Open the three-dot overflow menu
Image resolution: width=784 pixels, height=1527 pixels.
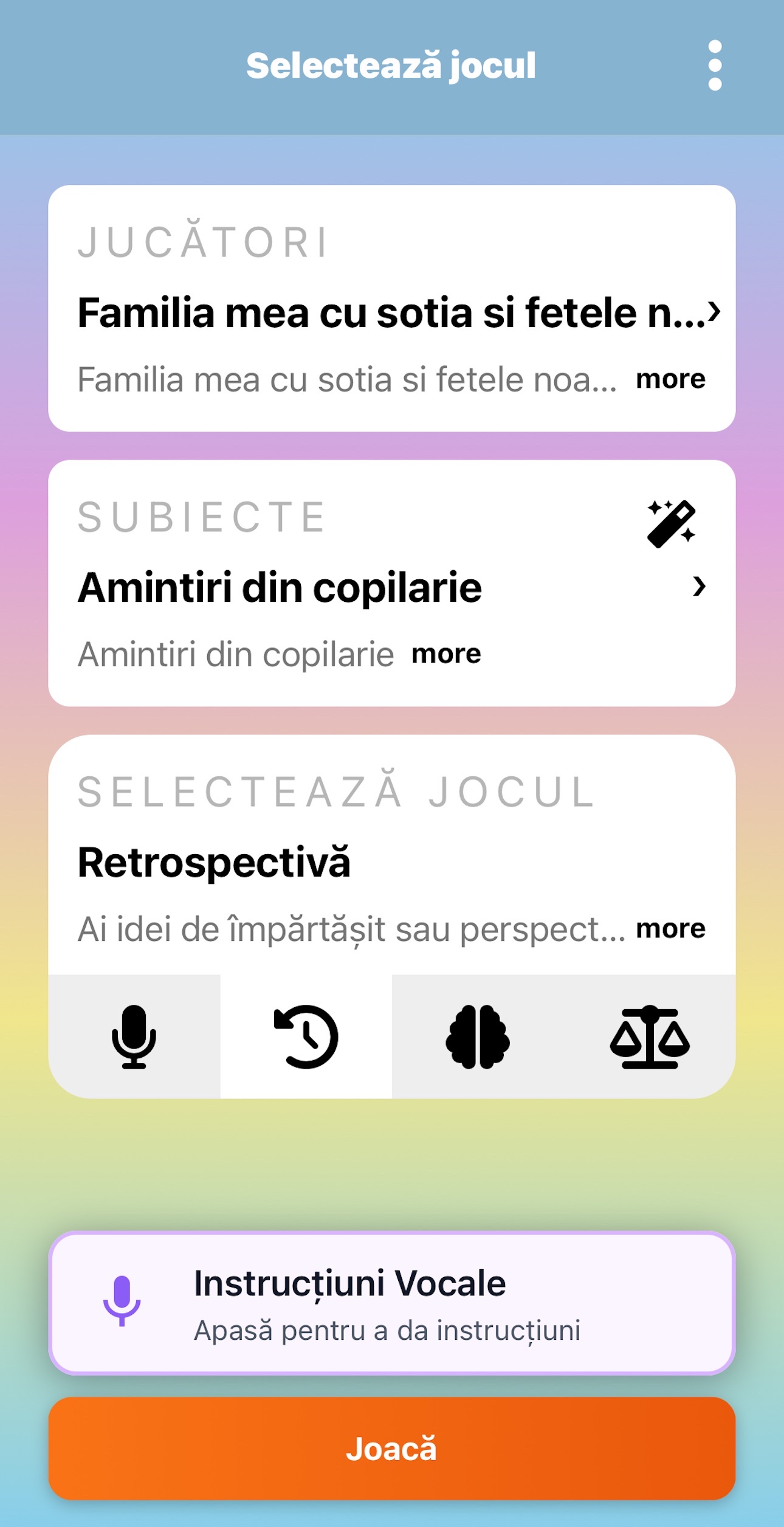pos(715,66)
